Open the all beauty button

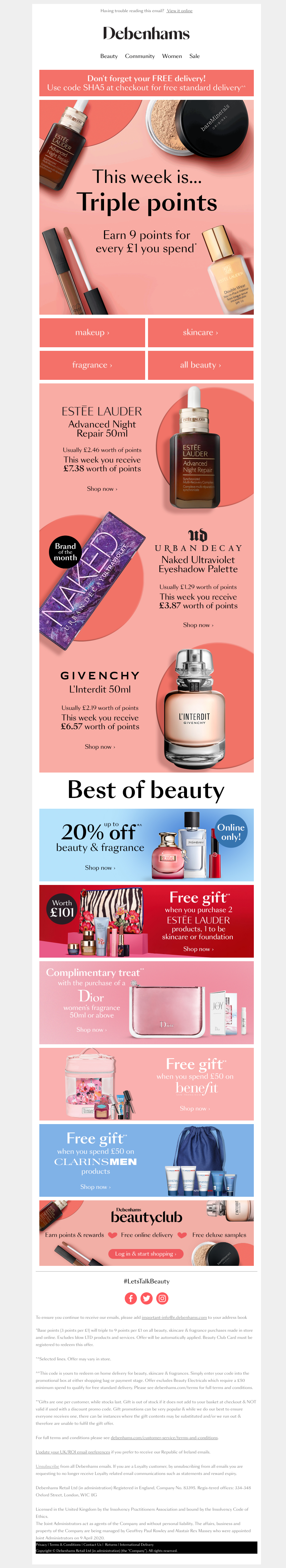point(201,364)
